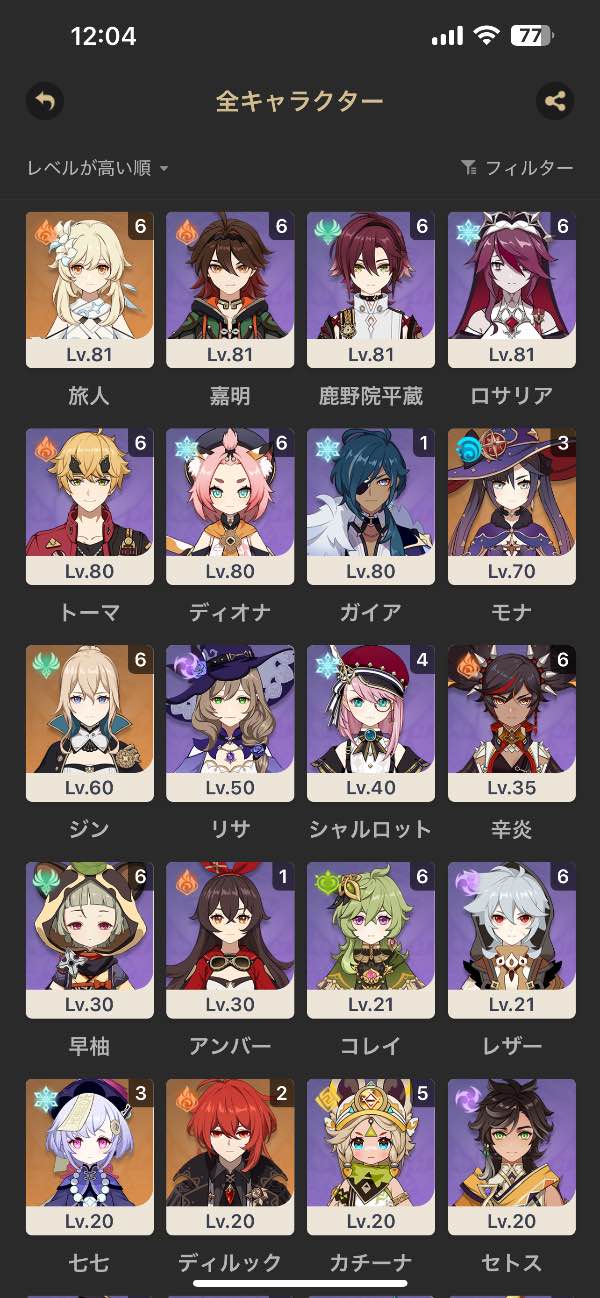This screenshot has width=600, height=1298.
Task: Tap the モナ character card
Action: pos(512,507)
